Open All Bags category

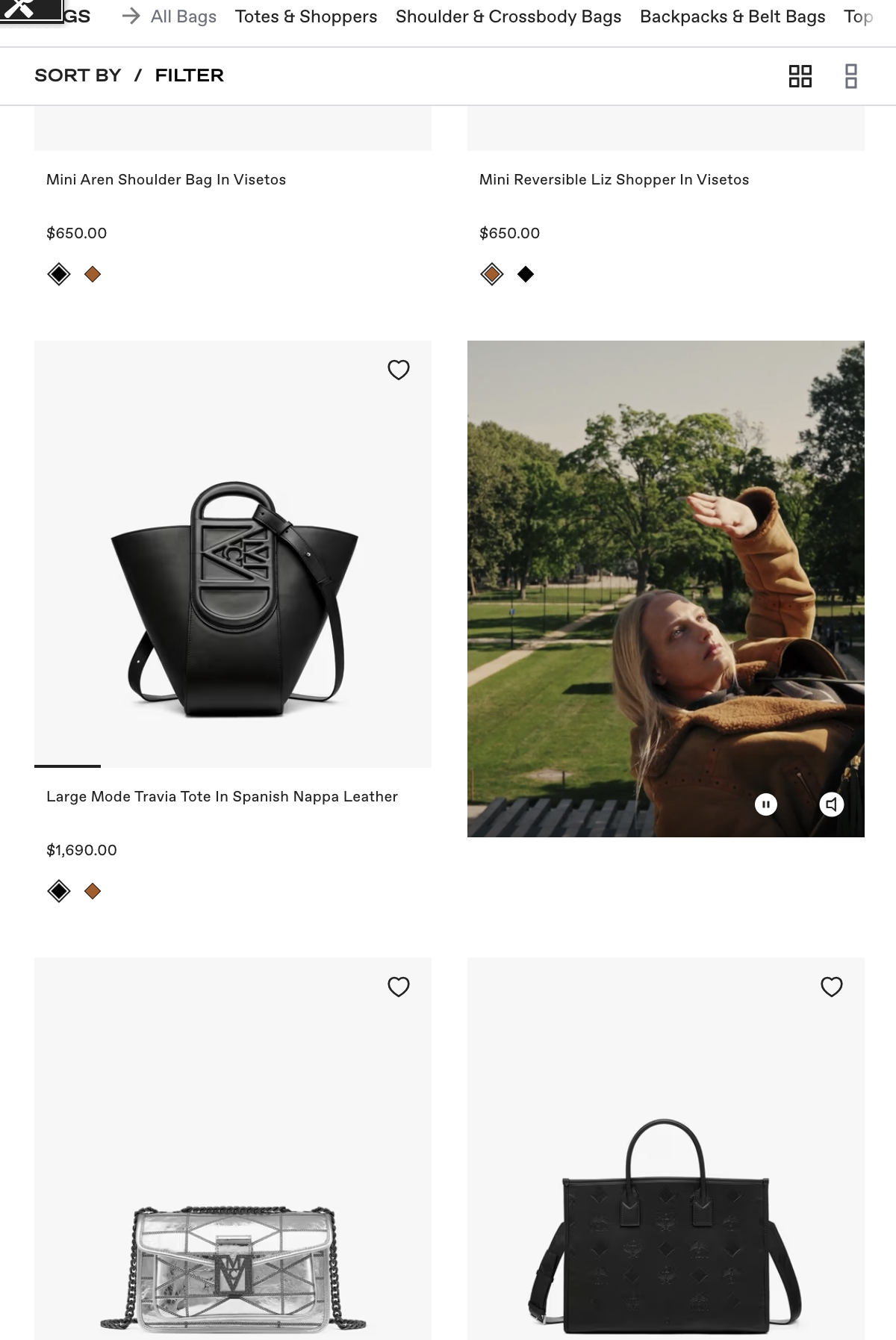tap(183, 16)
